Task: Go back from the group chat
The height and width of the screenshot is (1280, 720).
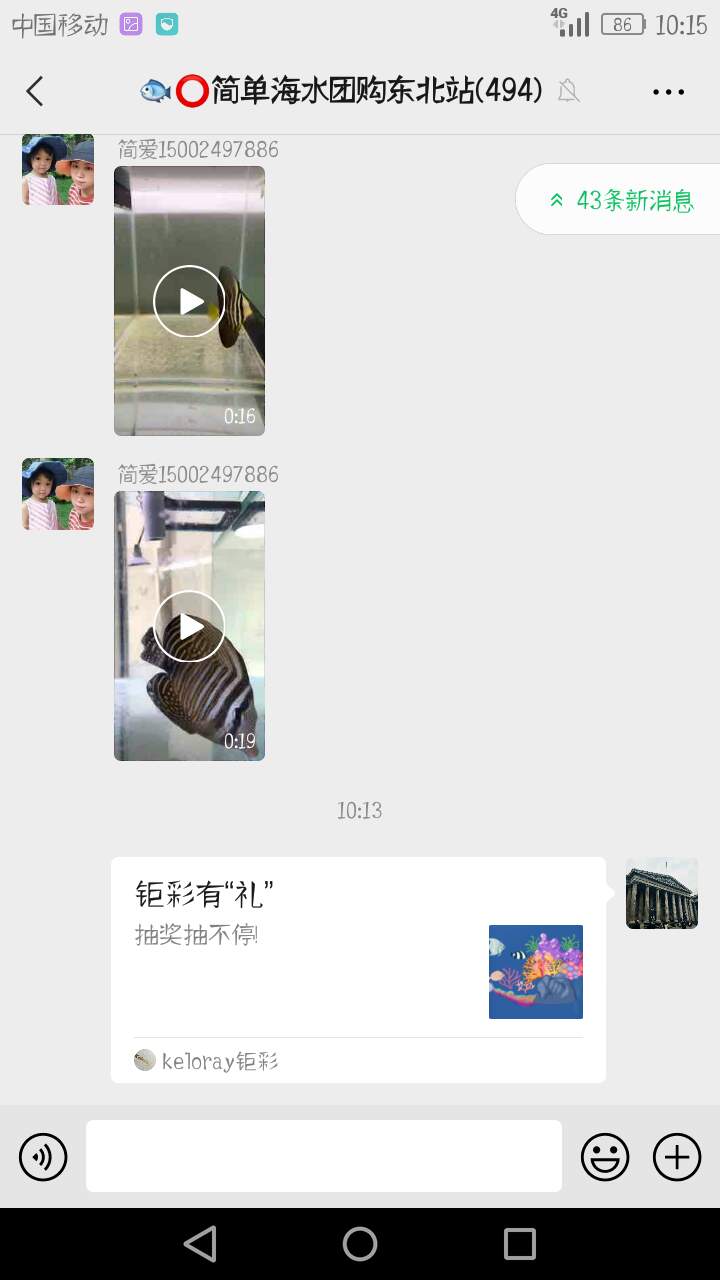Action: point(35,92)
